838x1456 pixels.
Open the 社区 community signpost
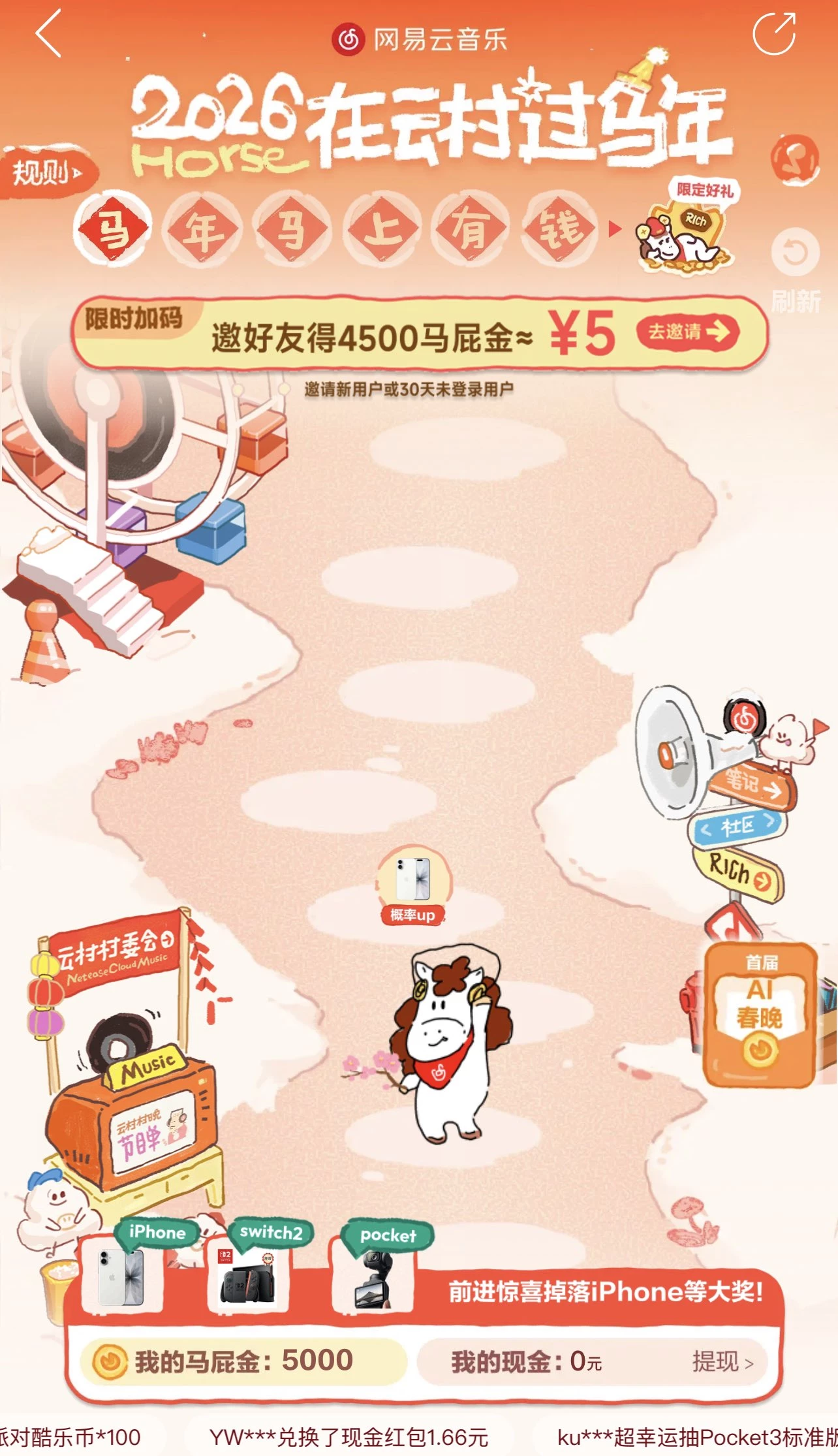click(737, 827)
